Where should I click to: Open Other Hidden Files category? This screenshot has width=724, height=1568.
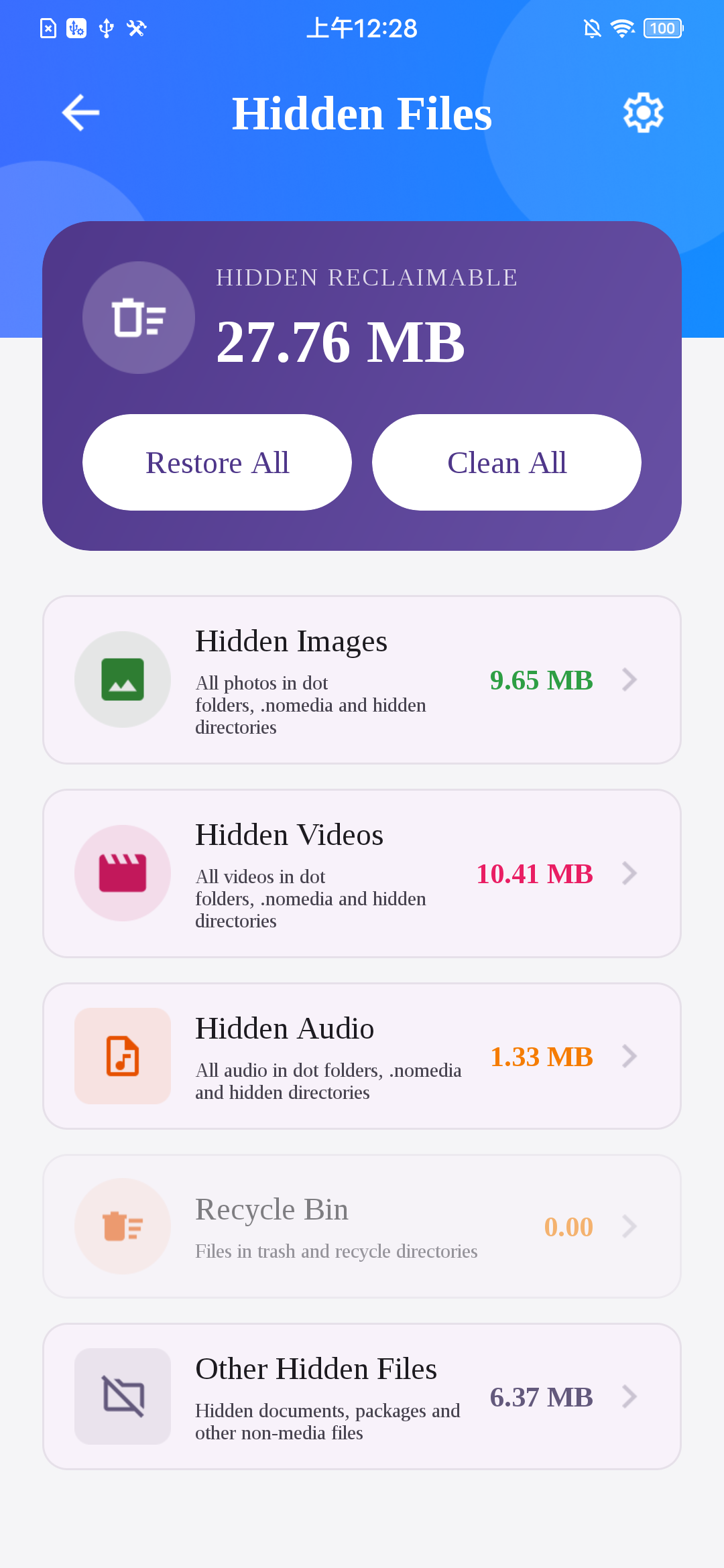tap(362, 1396)
